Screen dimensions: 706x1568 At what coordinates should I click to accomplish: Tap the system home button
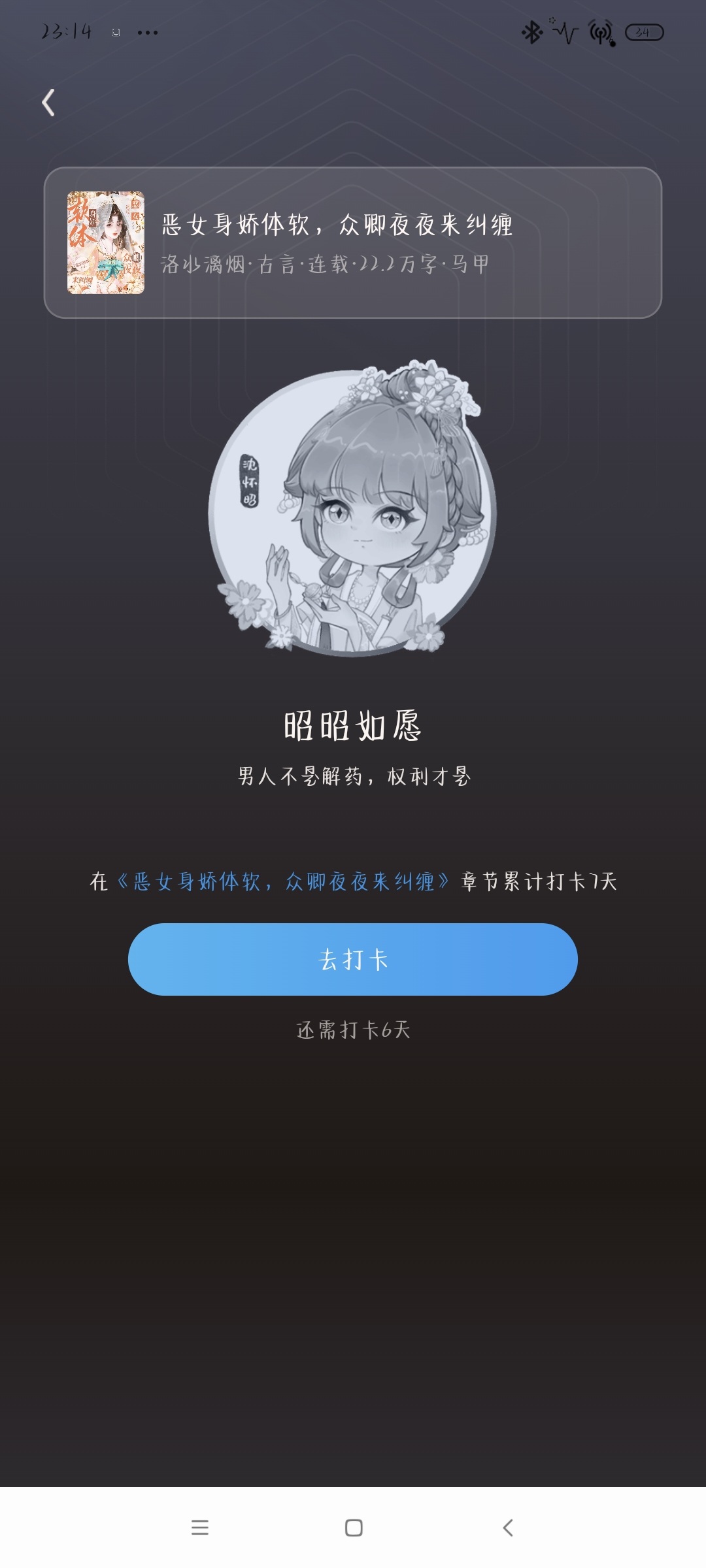pyautogui.click(x=354, y=1527)
